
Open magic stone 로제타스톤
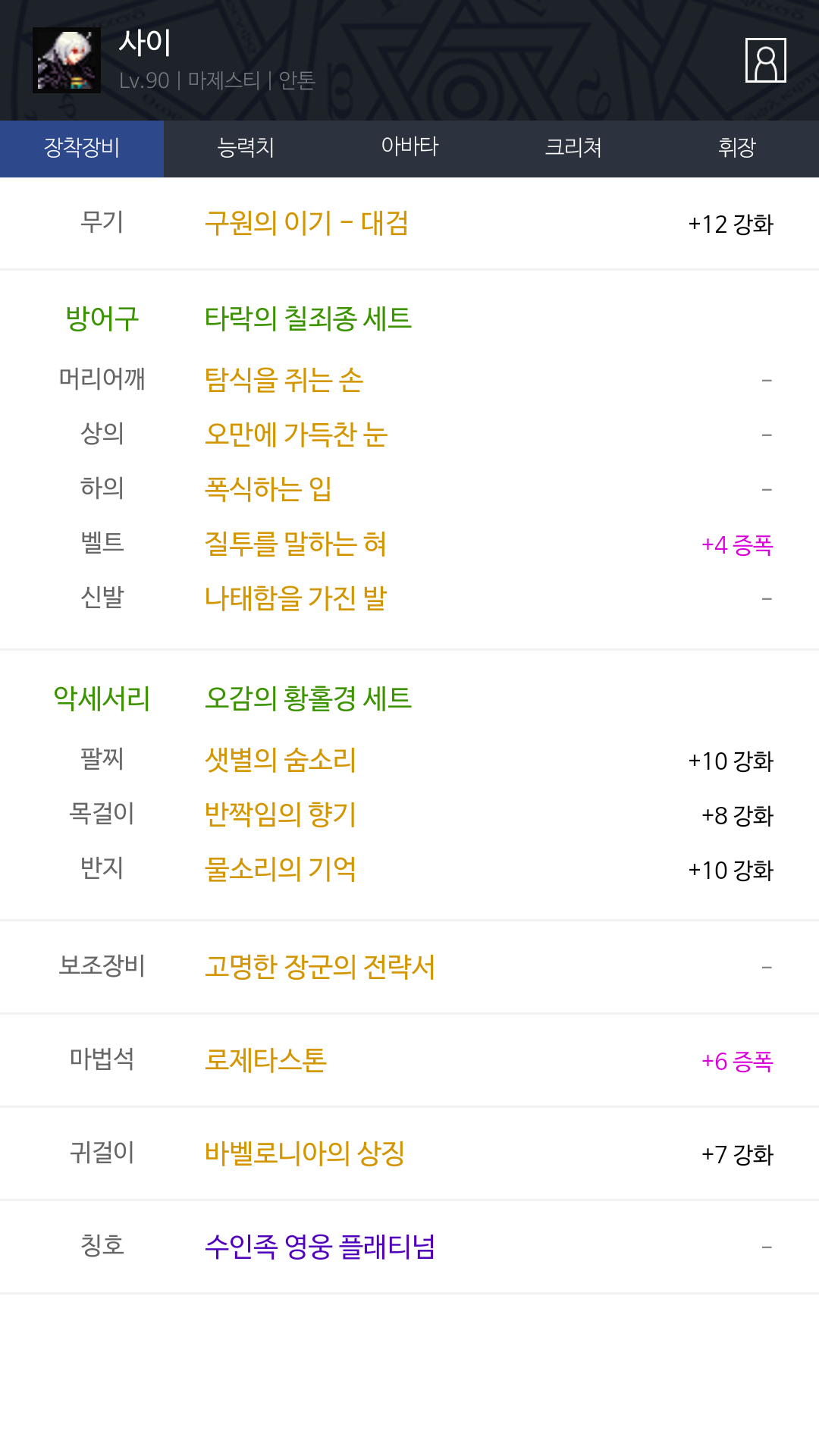pos(266,1060)
